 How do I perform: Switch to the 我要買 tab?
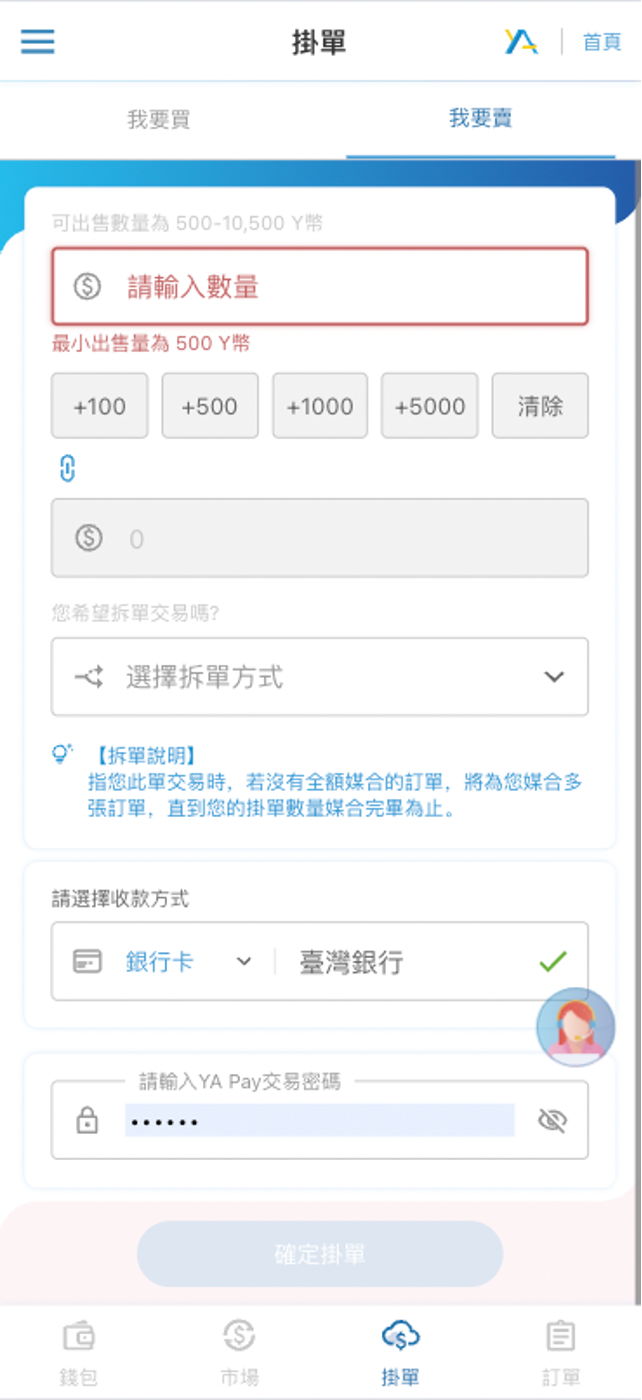[x=159, y=120]
